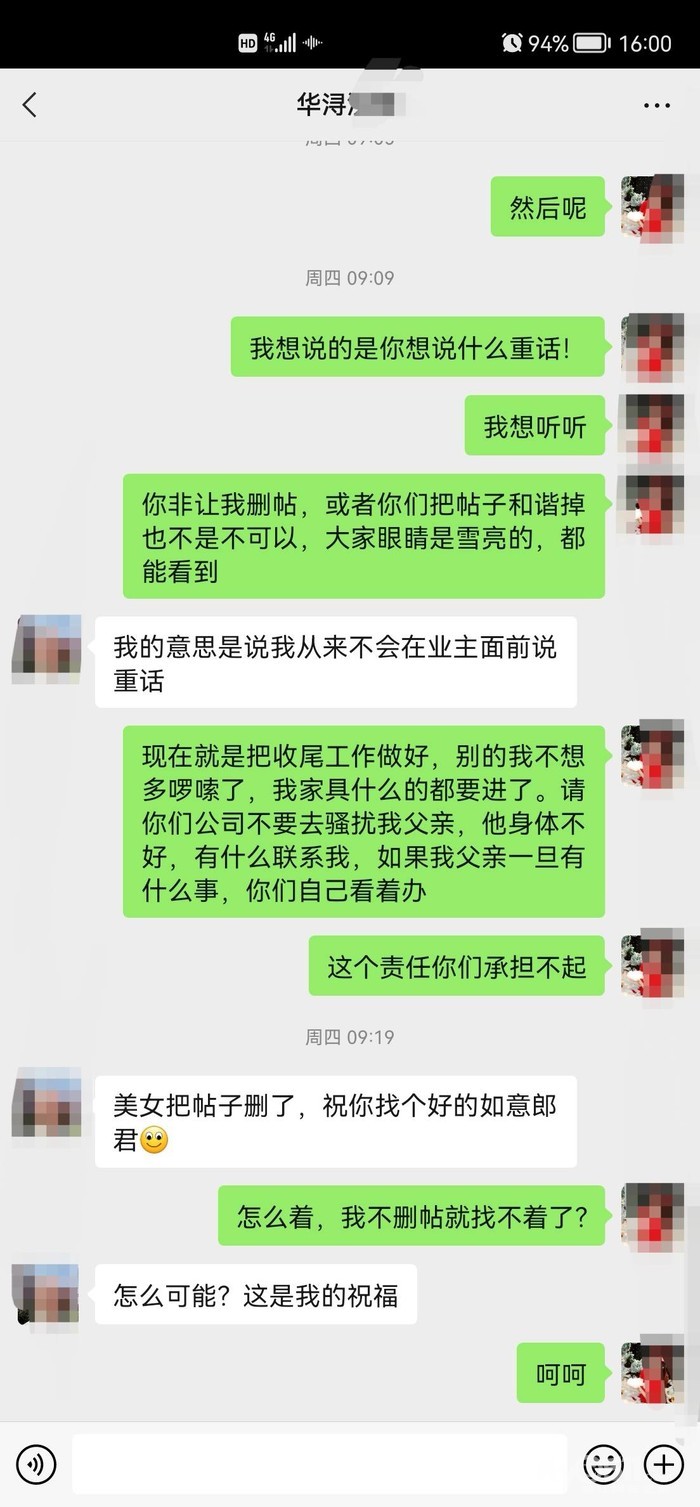
Task: Open the chat options menu
Action: 657,105
